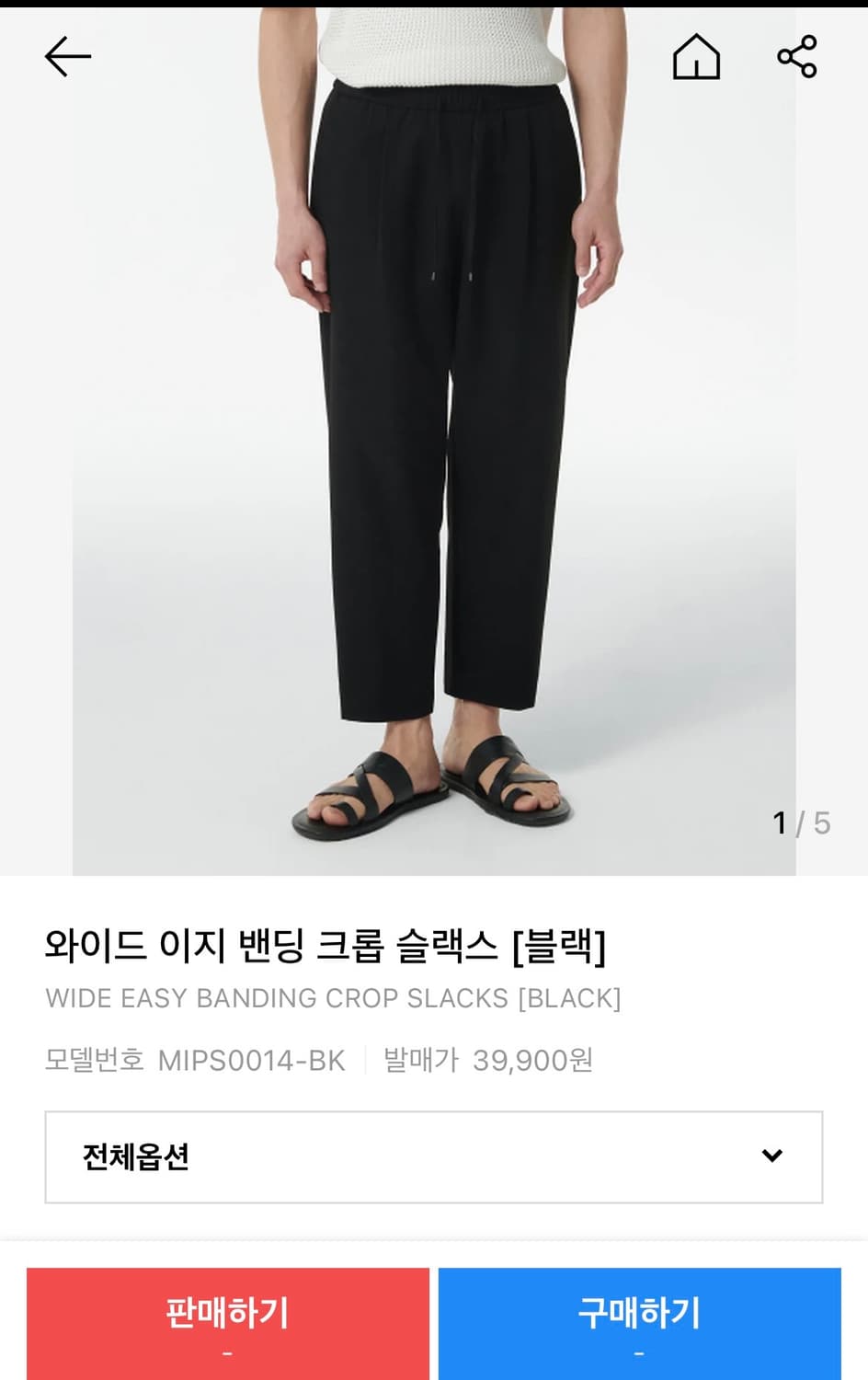Tap the back arrow to go back
The height and width of the screenshot is (1380, 868).
pyautogui.click(x=68, y=55)
